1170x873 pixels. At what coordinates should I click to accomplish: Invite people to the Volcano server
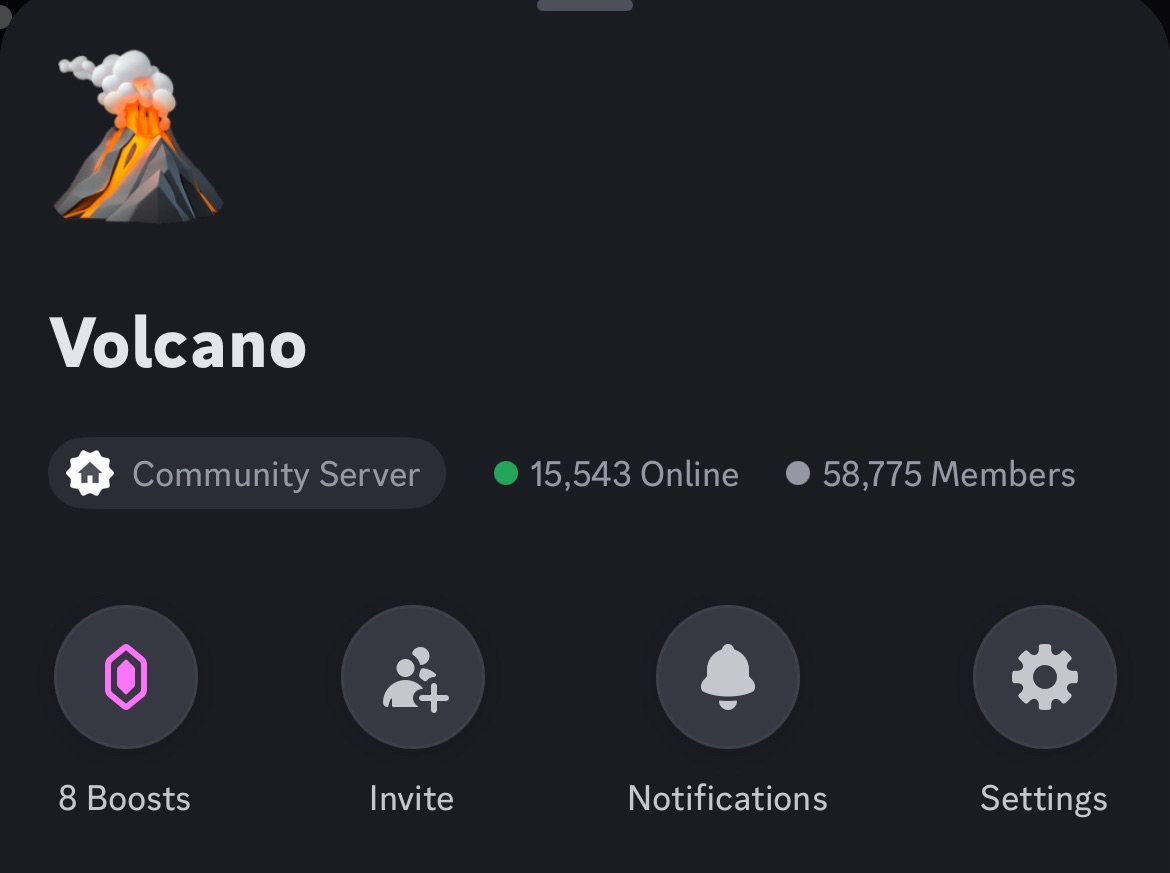click(x=413, y=677)
